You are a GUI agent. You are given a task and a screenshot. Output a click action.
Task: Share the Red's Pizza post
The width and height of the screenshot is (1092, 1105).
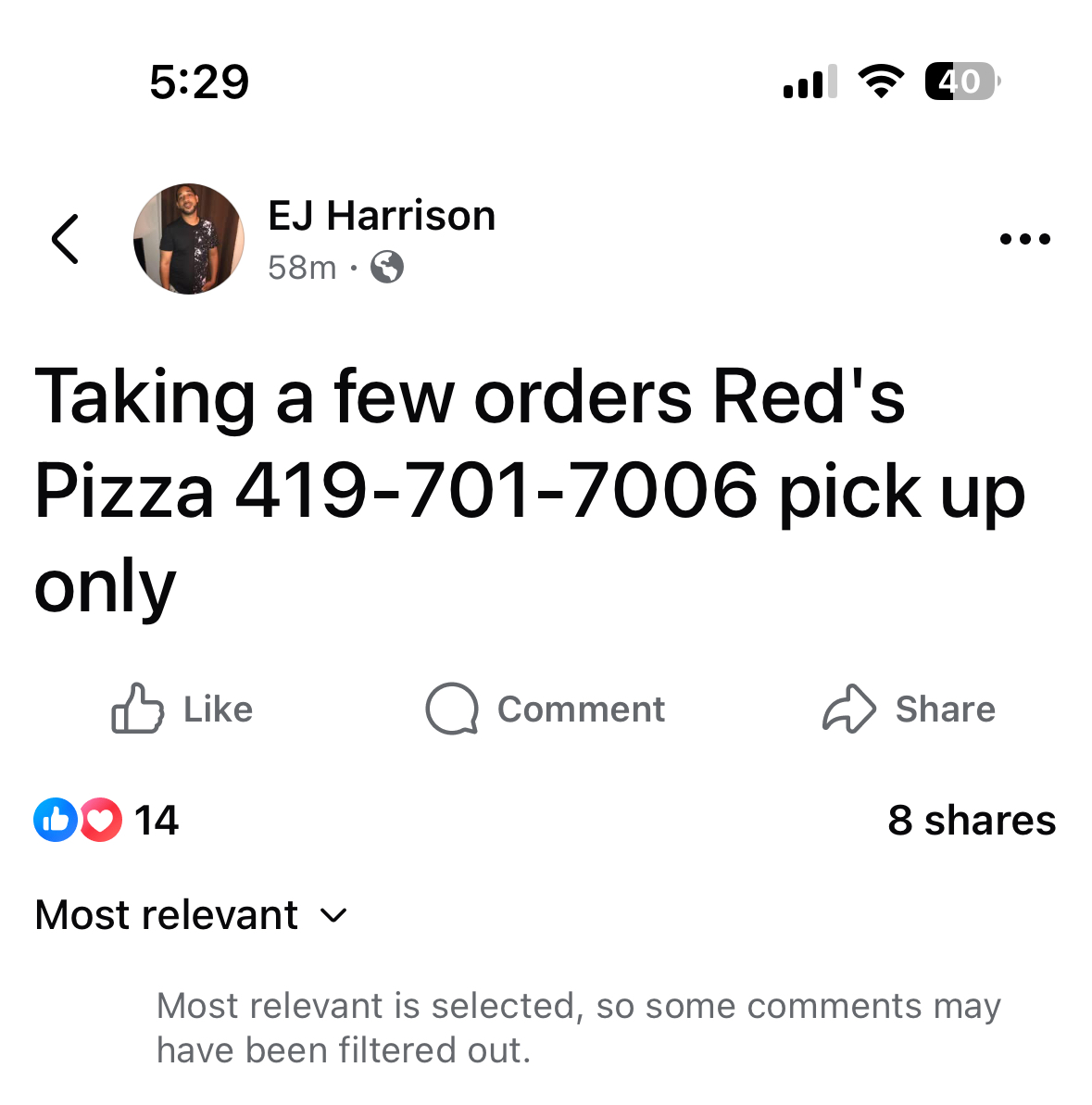[x=910, y=709]
